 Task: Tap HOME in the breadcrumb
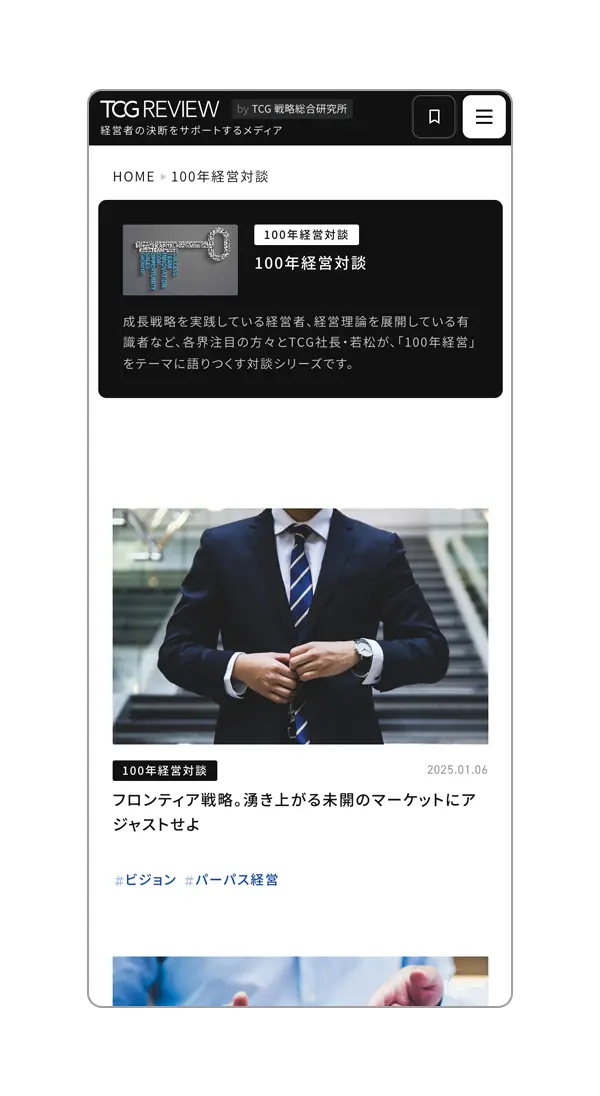click(x=133, y=177)
